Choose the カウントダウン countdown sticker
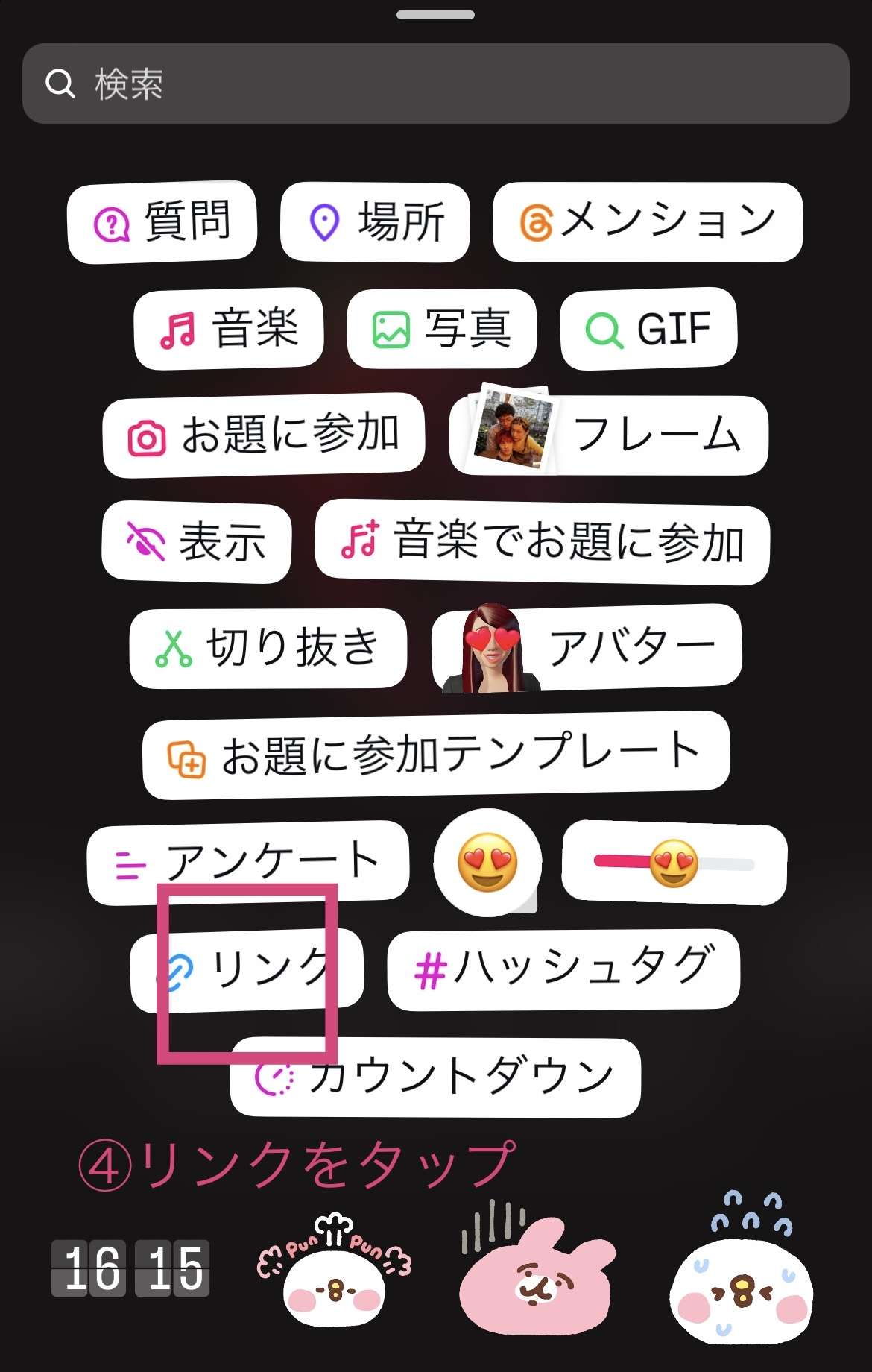This screenshot has width=872, height=1372. (x=435, y=1077)
